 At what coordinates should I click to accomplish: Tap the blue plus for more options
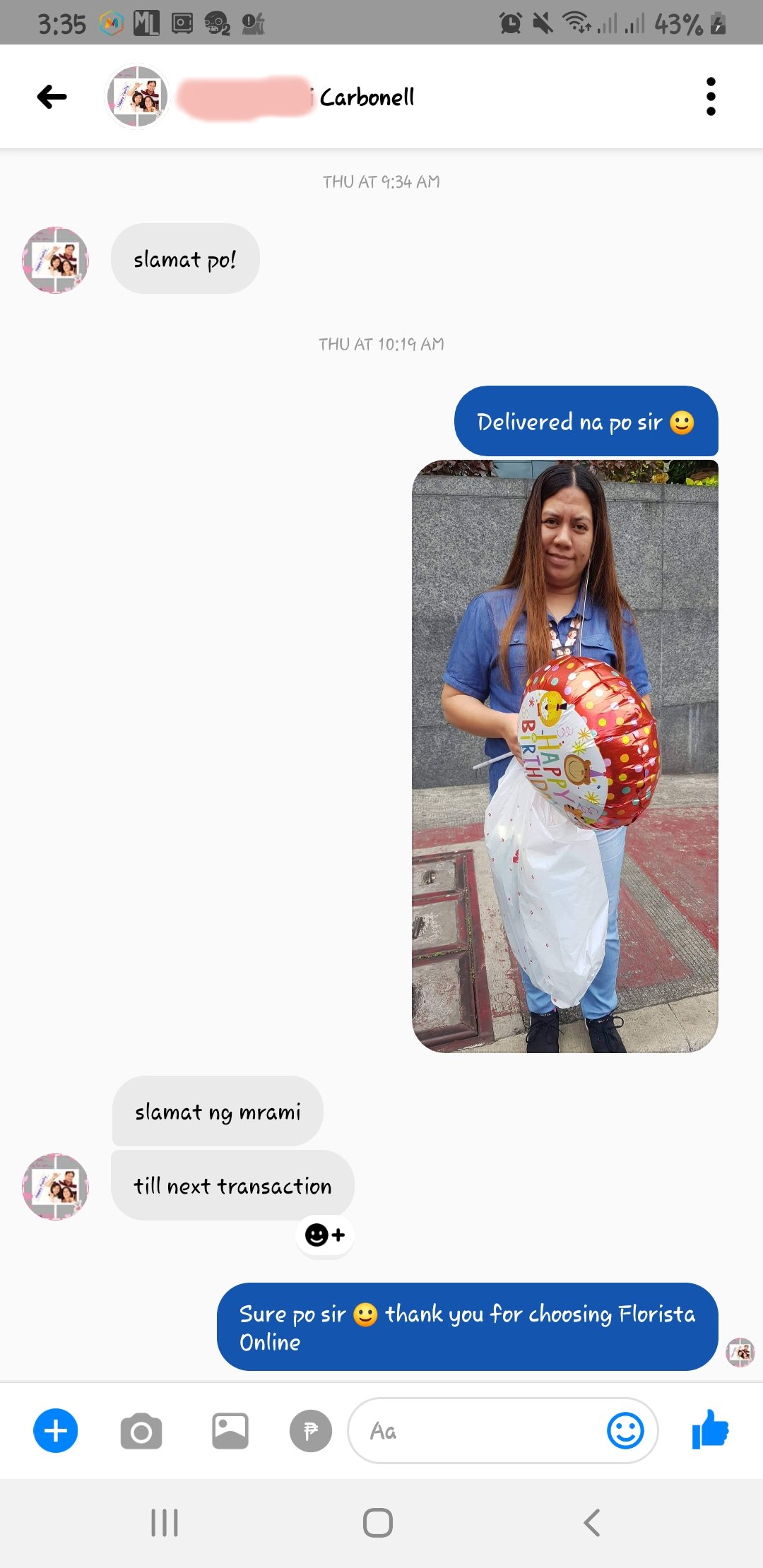tap(56, 1431)
